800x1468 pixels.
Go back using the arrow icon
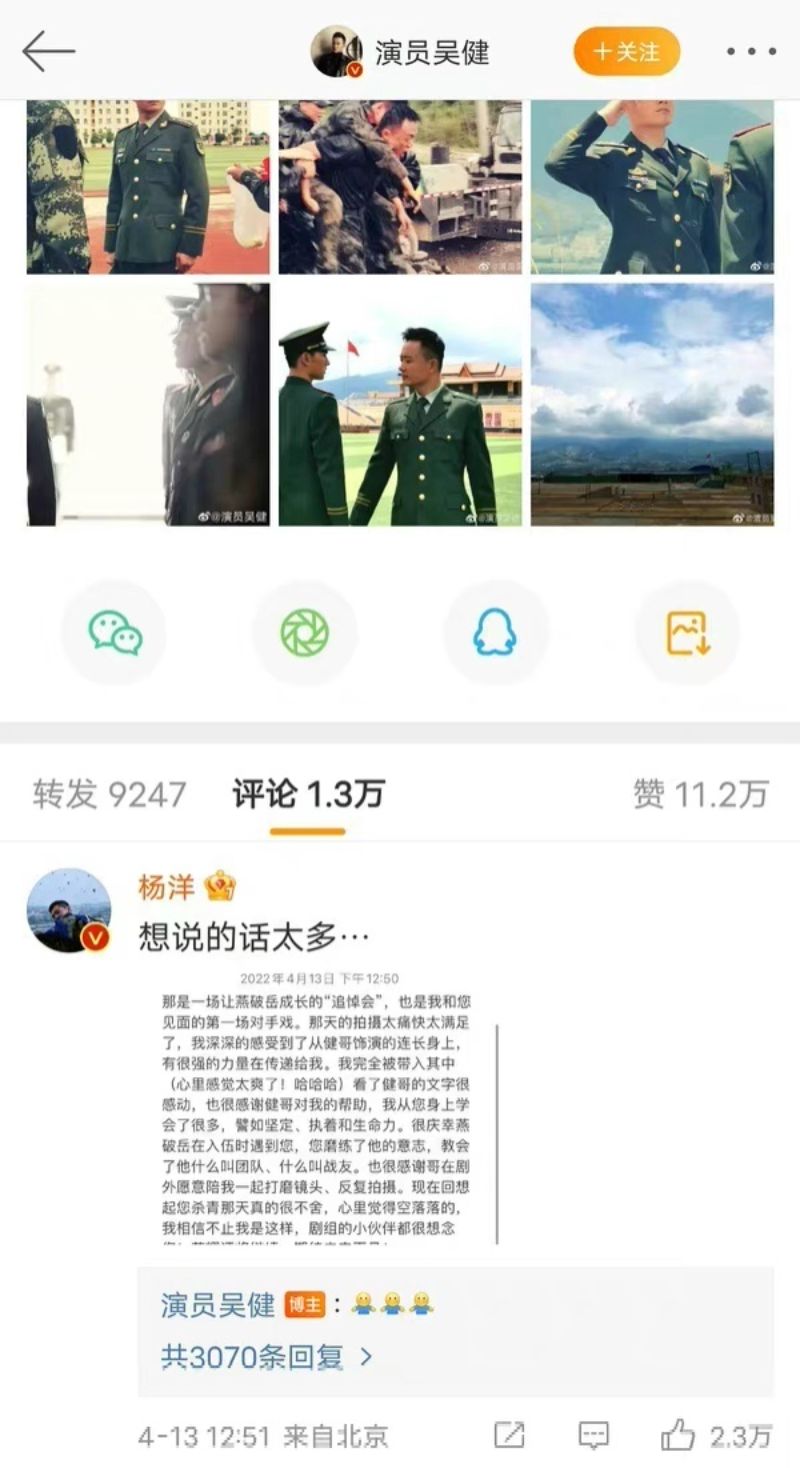pos(48,51)
